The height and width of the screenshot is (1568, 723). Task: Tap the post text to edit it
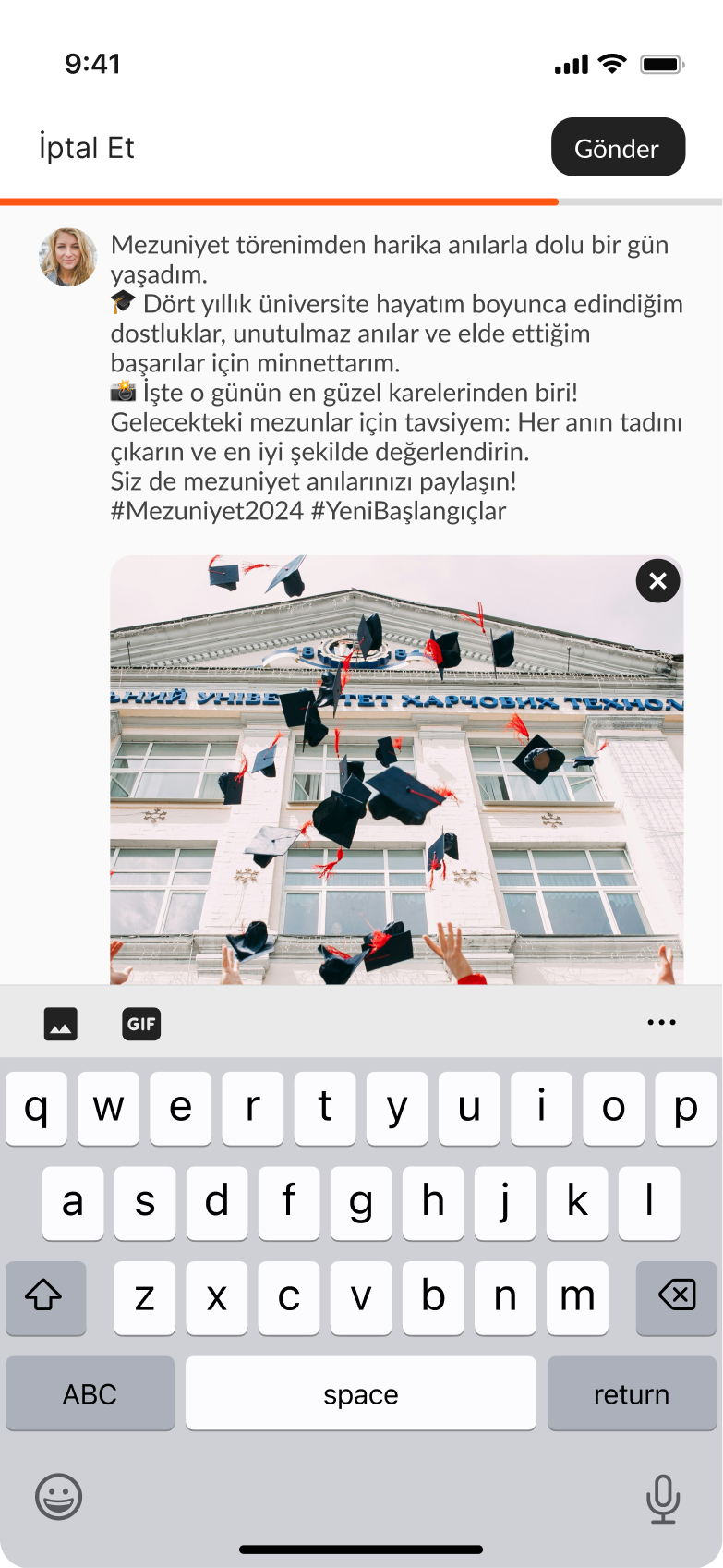coord(395,377)
